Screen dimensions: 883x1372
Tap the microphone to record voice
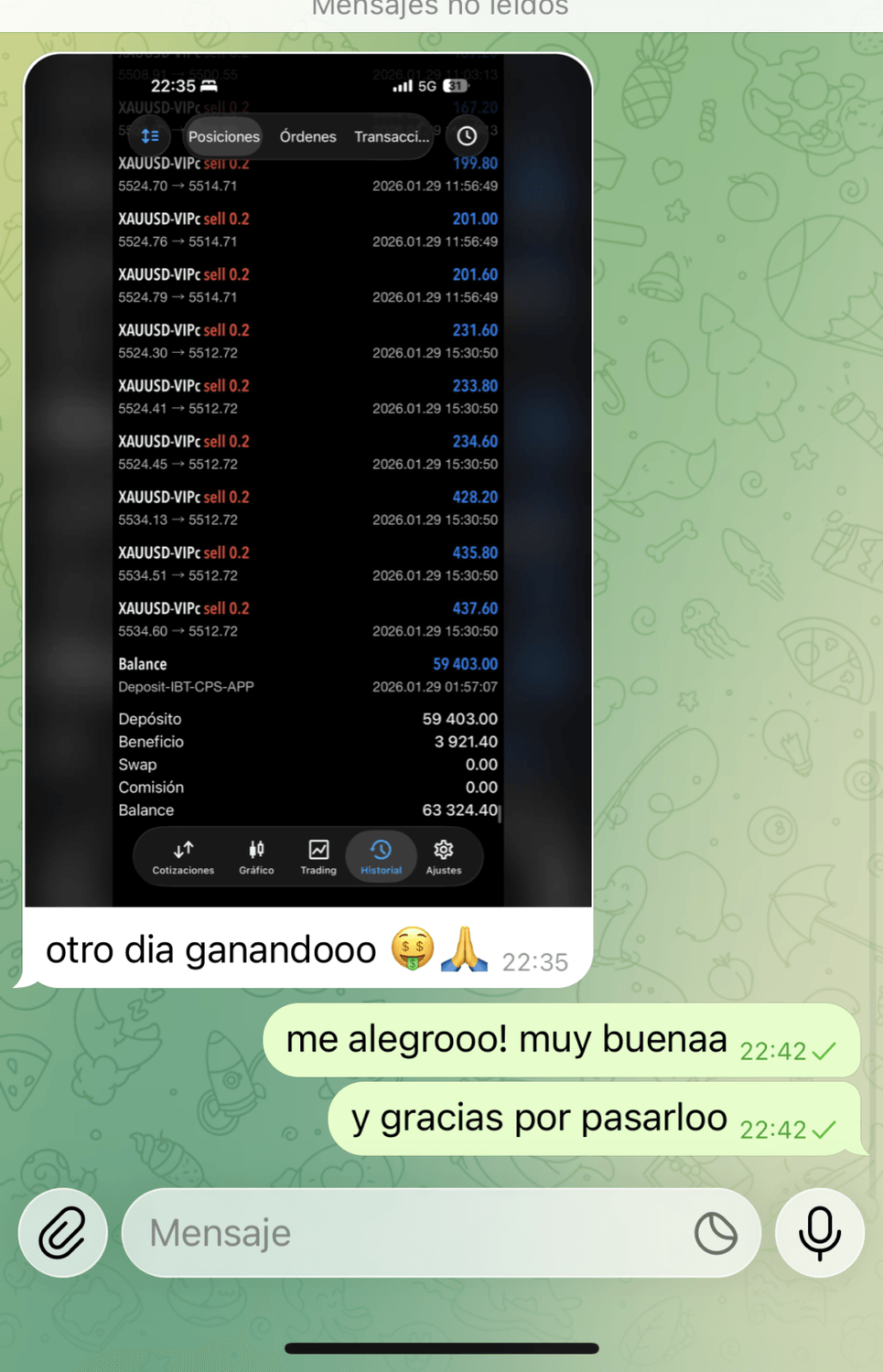(819, 1232)
